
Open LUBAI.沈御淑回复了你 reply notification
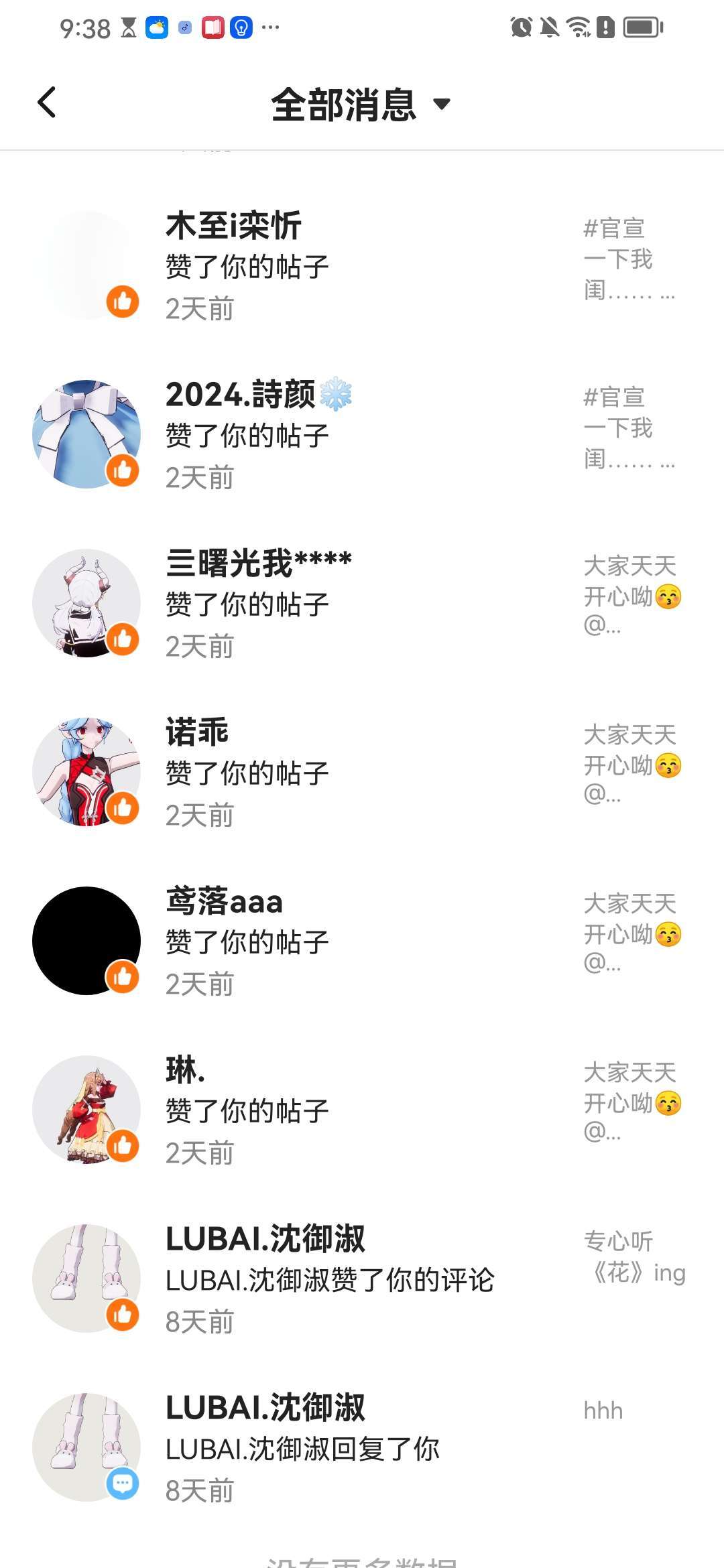pos(362,1448)
